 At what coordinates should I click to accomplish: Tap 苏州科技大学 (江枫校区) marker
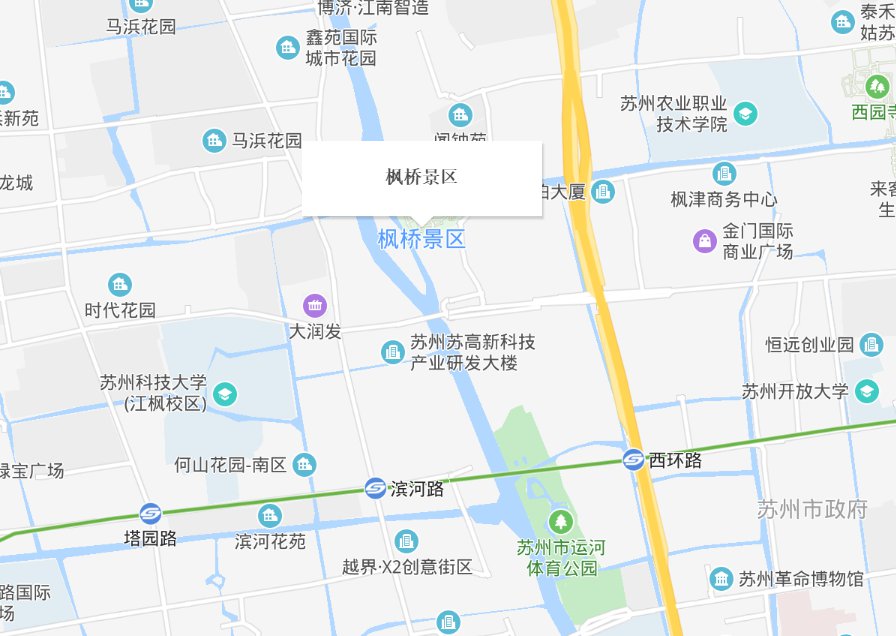click(225, 393)
